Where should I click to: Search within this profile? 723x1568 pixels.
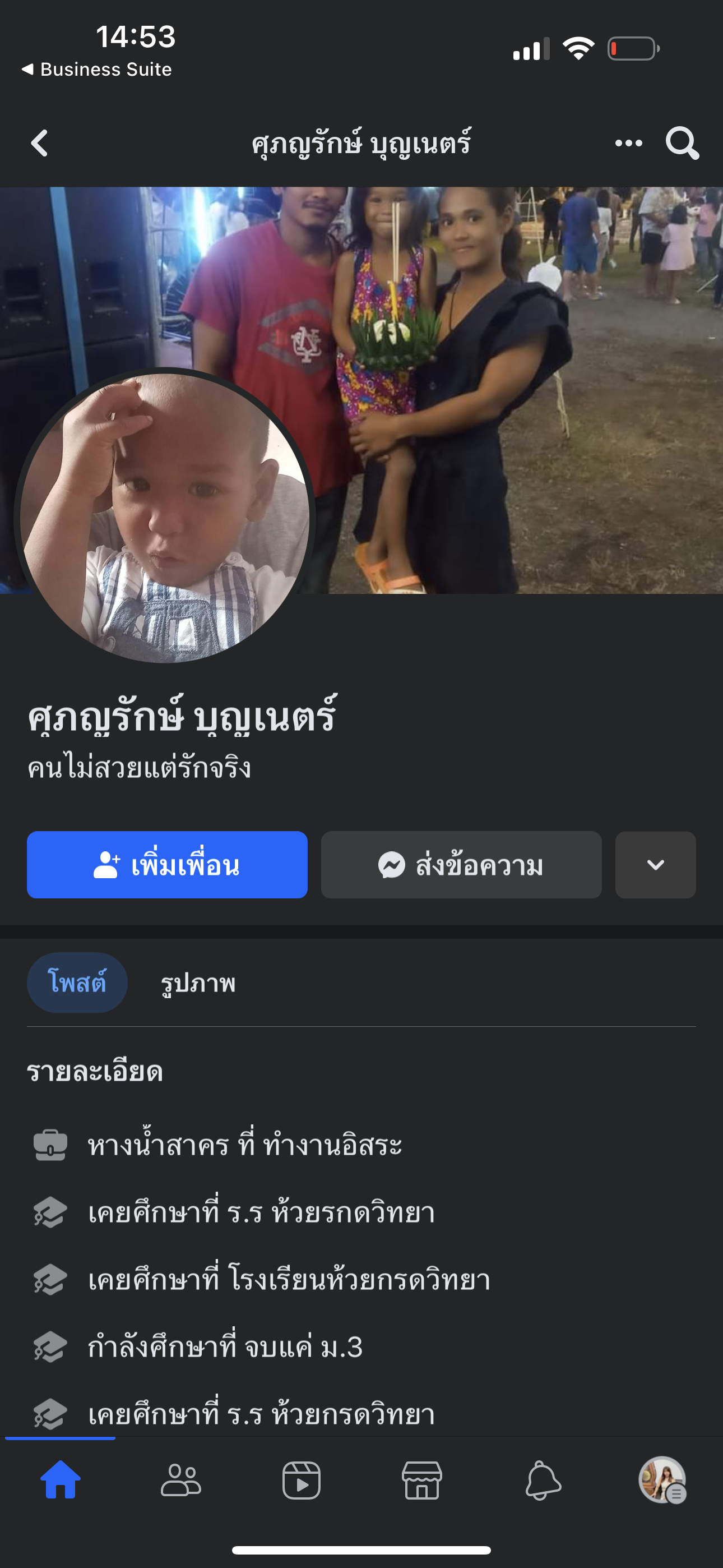pyautogui.click(x=682, y=144)
